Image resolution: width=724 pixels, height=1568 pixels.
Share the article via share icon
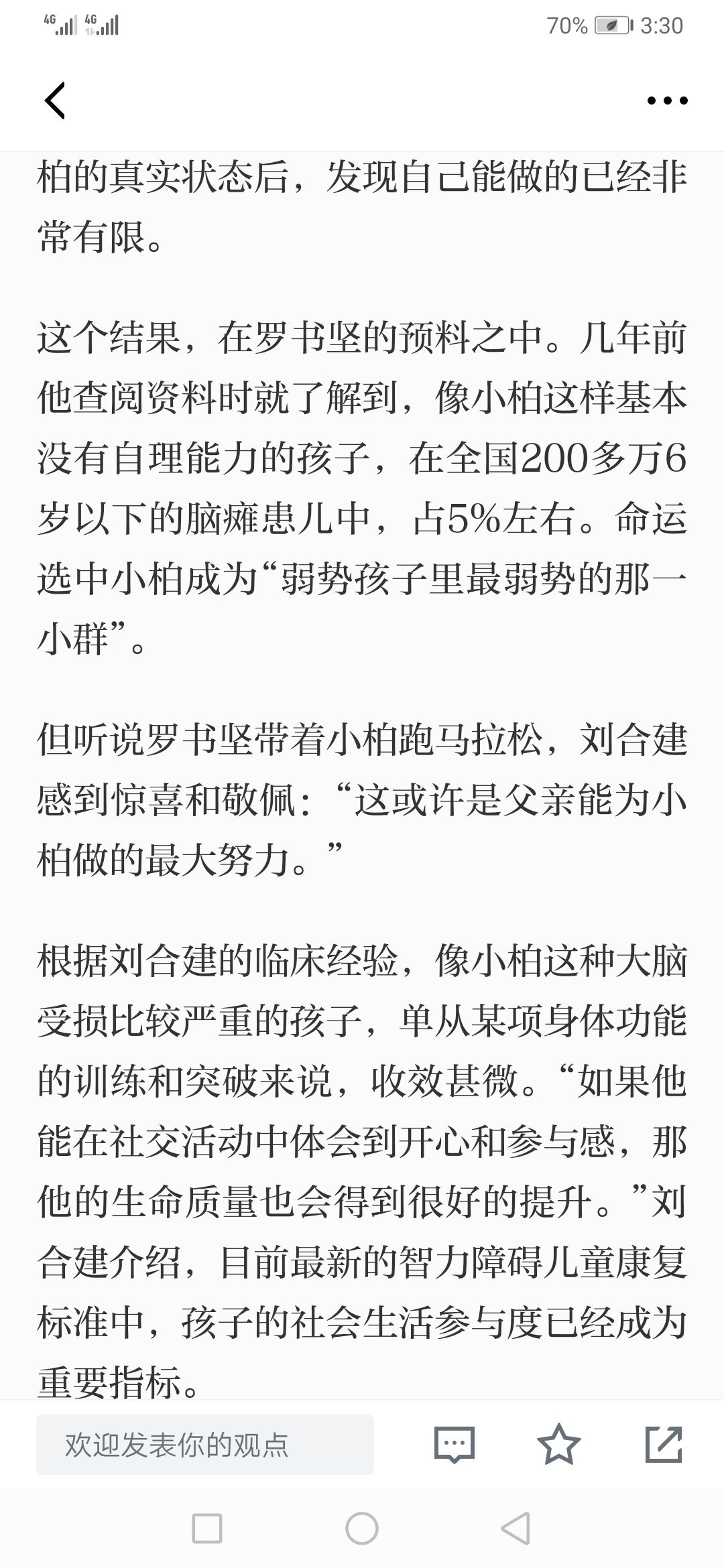click(664, 1444)
